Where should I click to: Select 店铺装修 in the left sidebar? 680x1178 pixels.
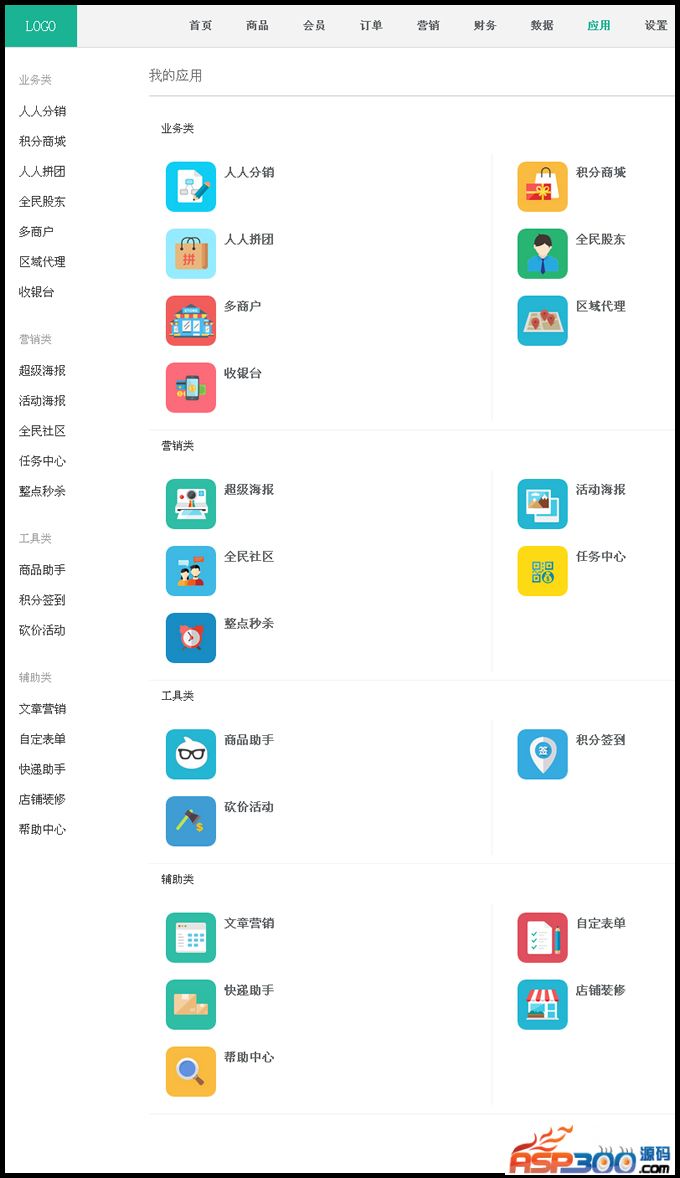pyautogui.click(x=42, y=800)
